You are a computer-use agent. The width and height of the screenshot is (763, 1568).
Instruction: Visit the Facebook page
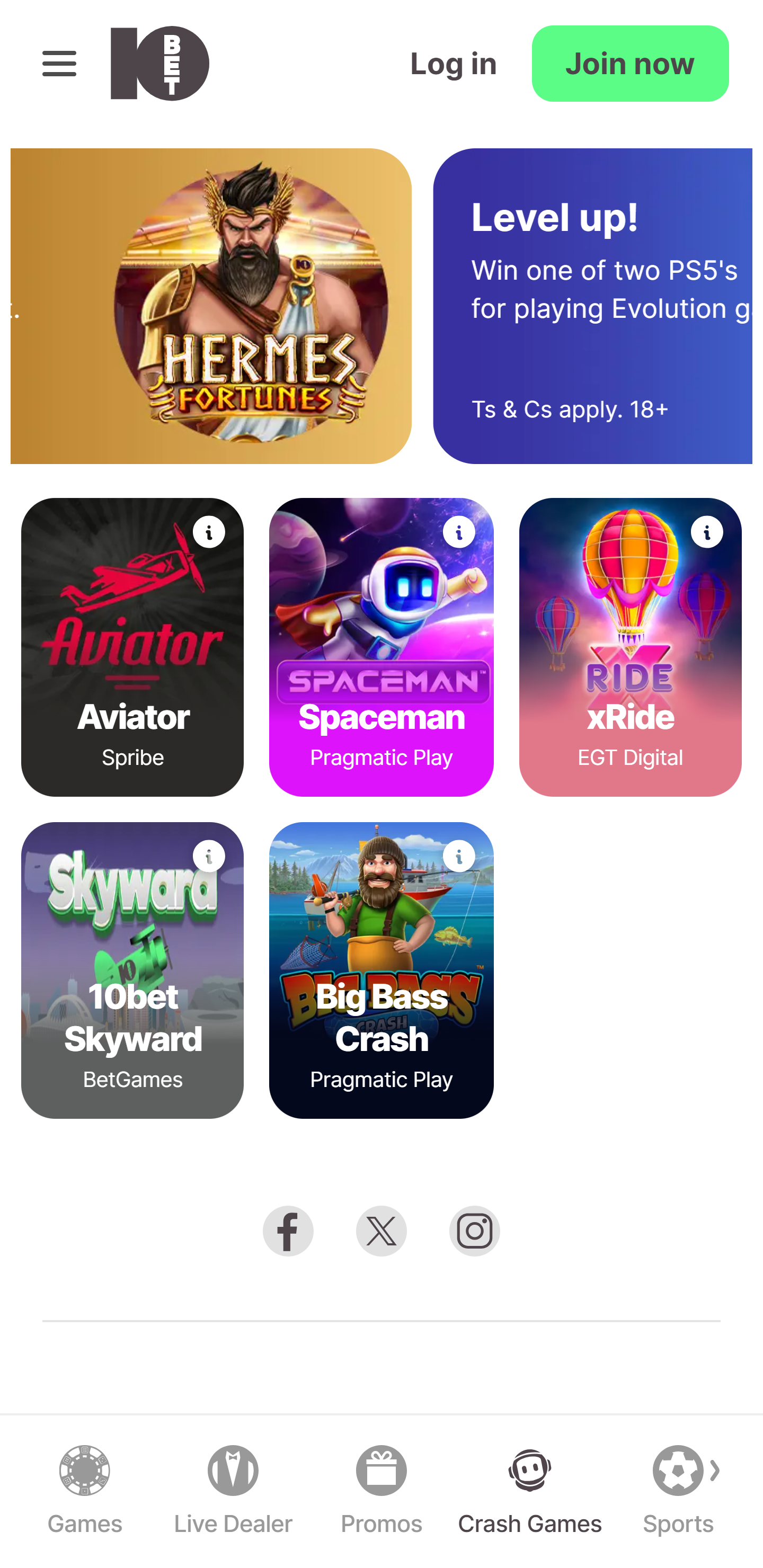[288, 1231]
